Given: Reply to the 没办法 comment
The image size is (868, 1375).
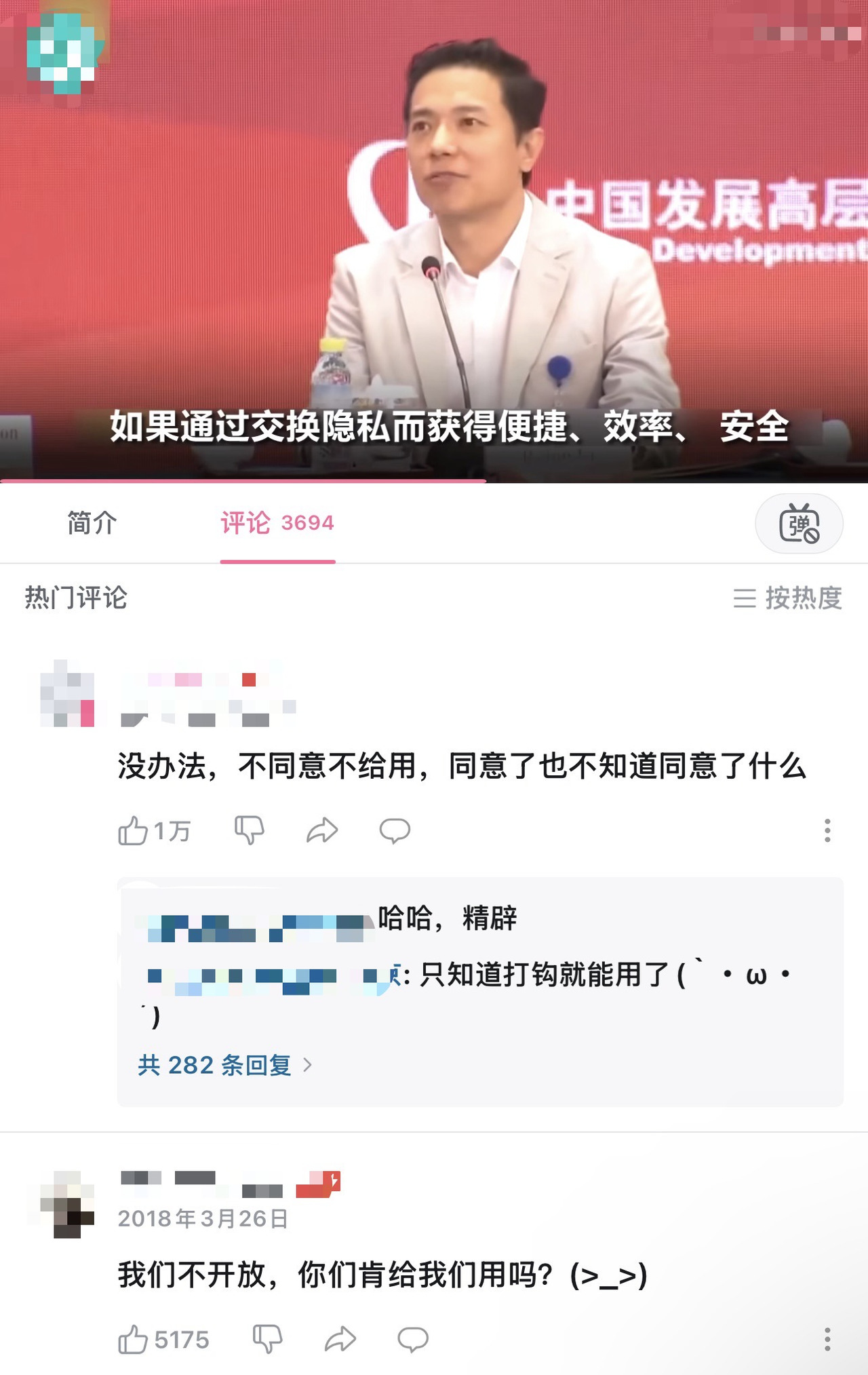Looking at the screenshot, I should (x=395, y=830).
